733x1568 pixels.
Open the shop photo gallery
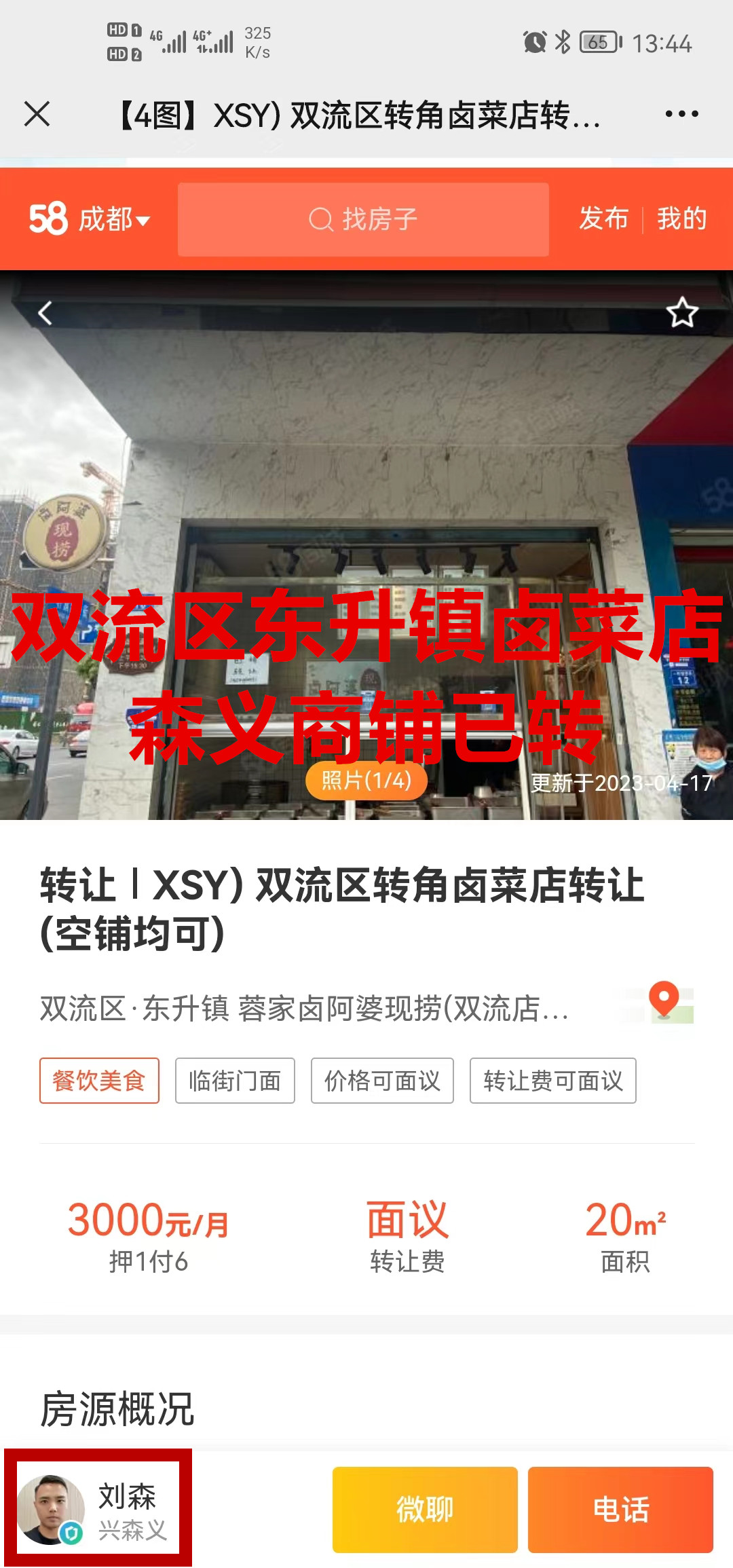tap(366, 781)
